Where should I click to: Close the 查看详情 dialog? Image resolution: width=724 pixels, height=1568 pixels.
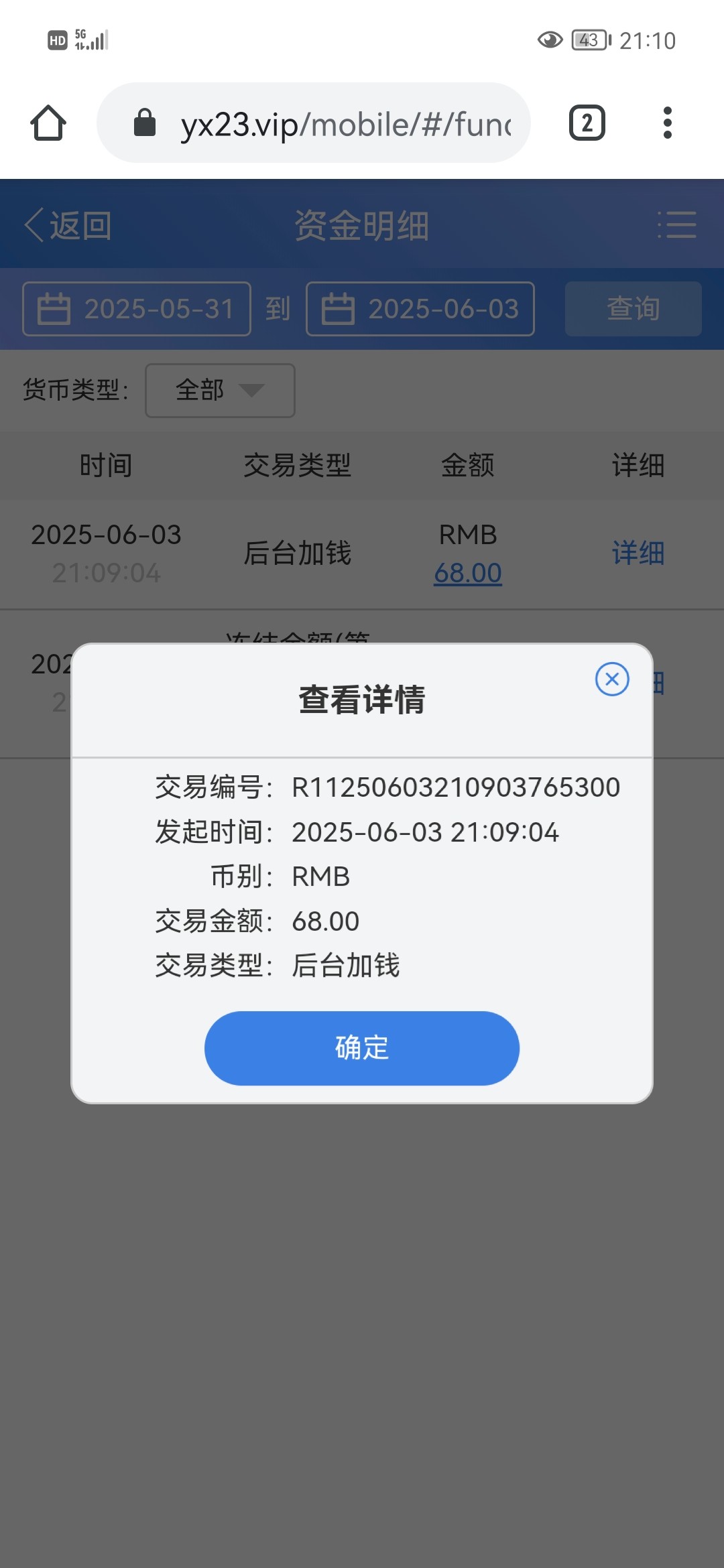coord(612,679)
